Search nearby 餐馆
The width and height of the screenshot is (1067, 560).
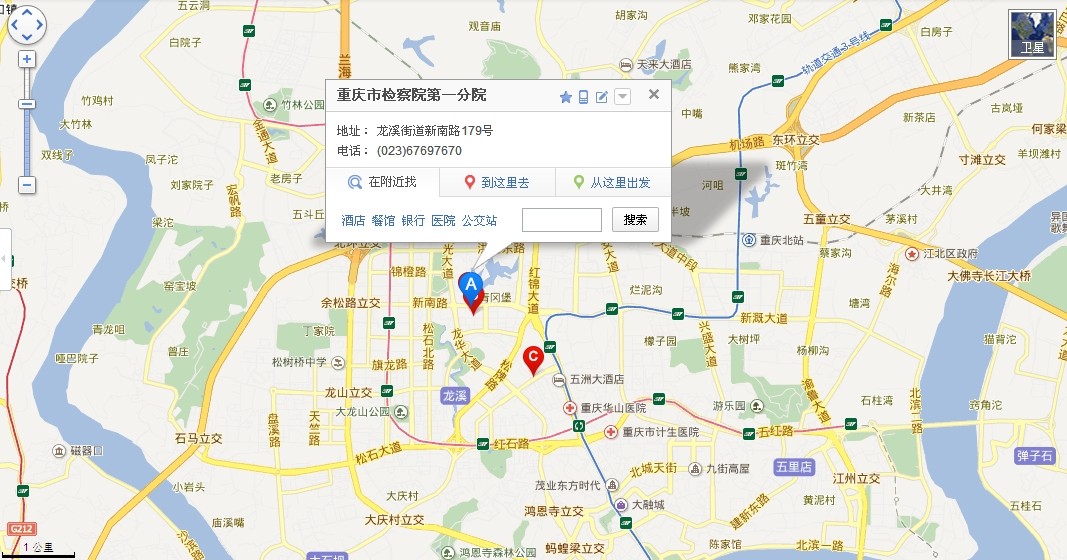coord(383,221)
